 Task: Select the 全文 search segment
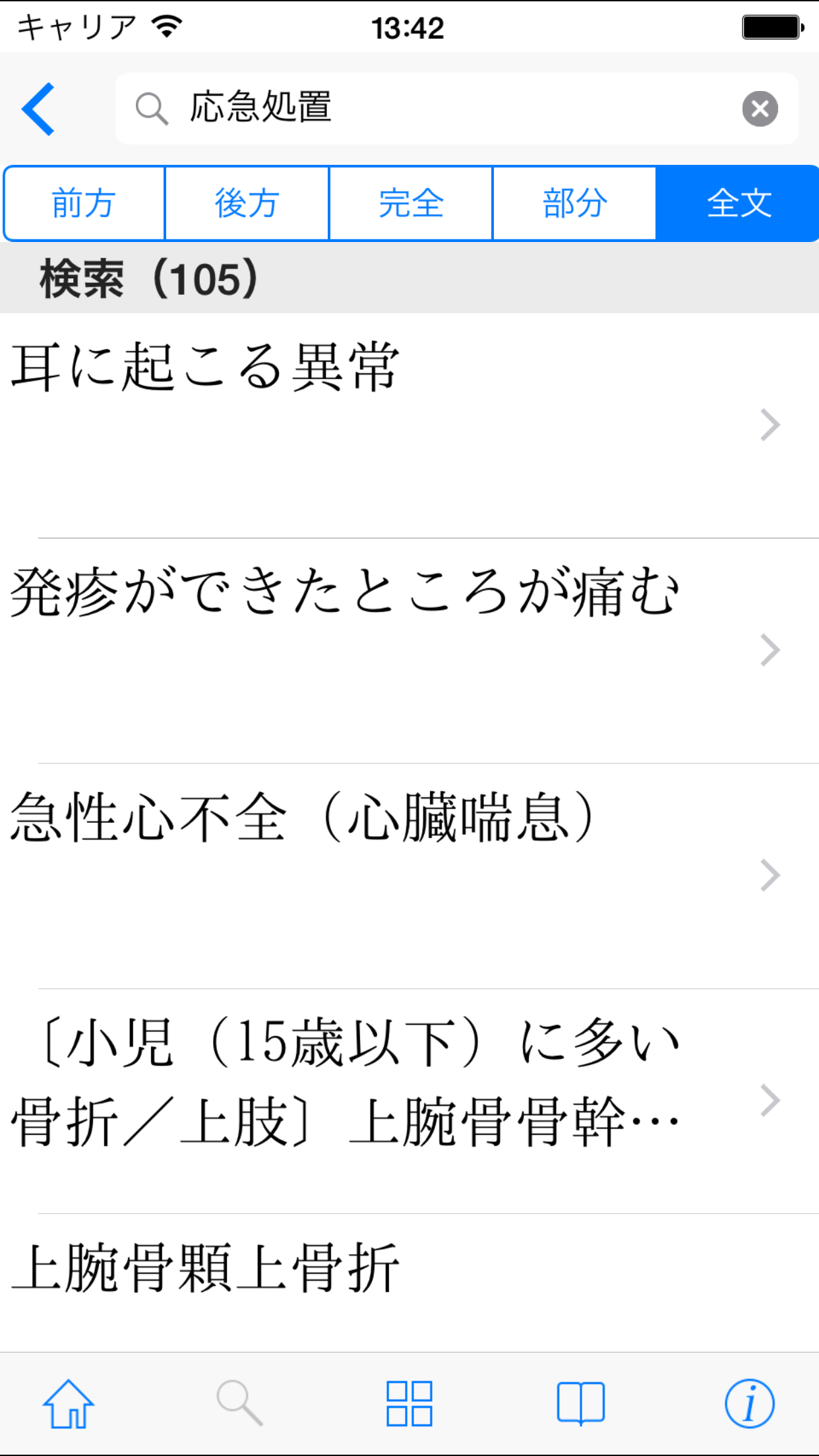(738, 203)
